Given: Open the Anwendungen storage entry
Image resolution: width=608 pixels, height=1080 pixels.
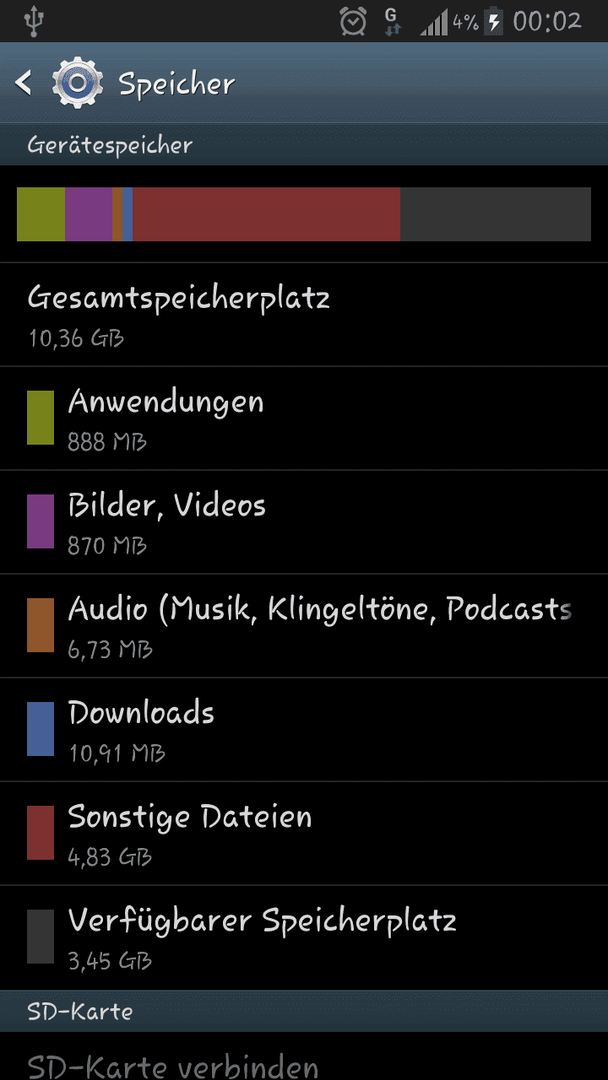Looking at the screenshot, I should 304,418.
